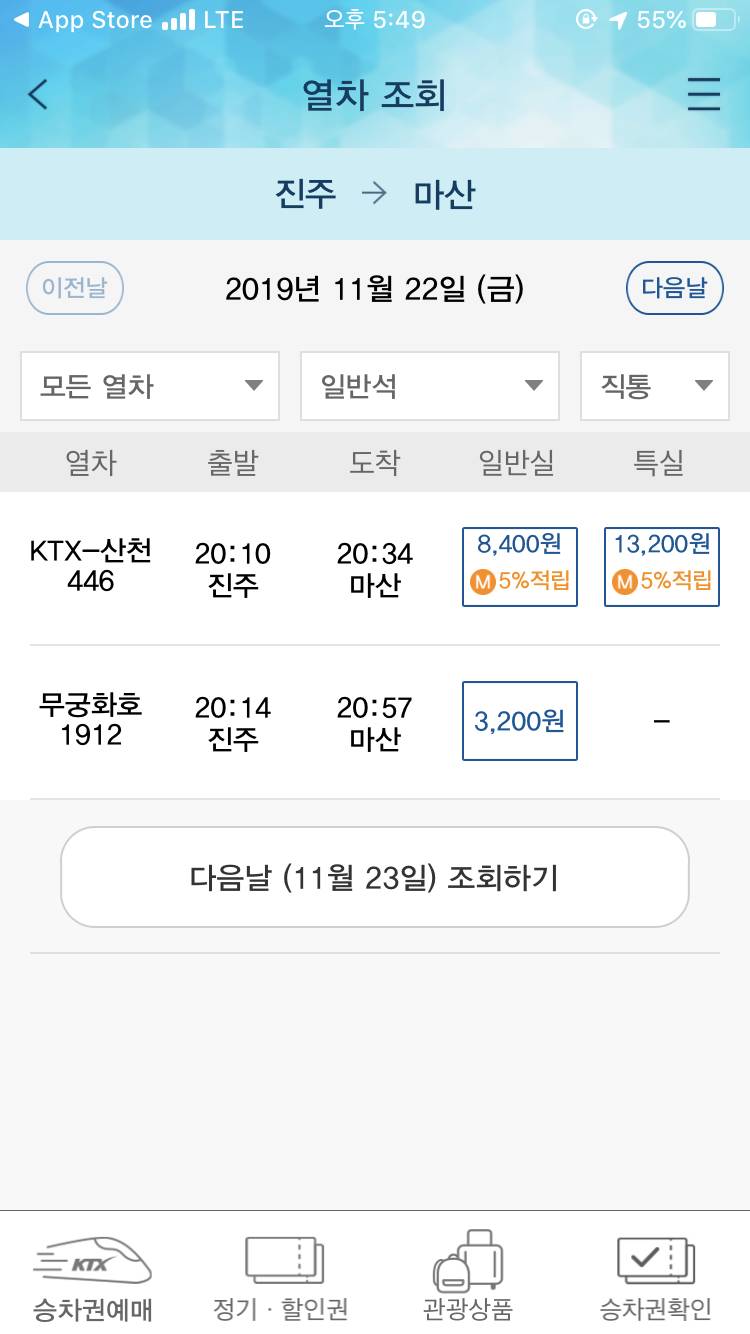Open the 직통 route type dropdown
Image resolution: width=750 pixels, height=1334 pixels.
[x=654, y=387]
